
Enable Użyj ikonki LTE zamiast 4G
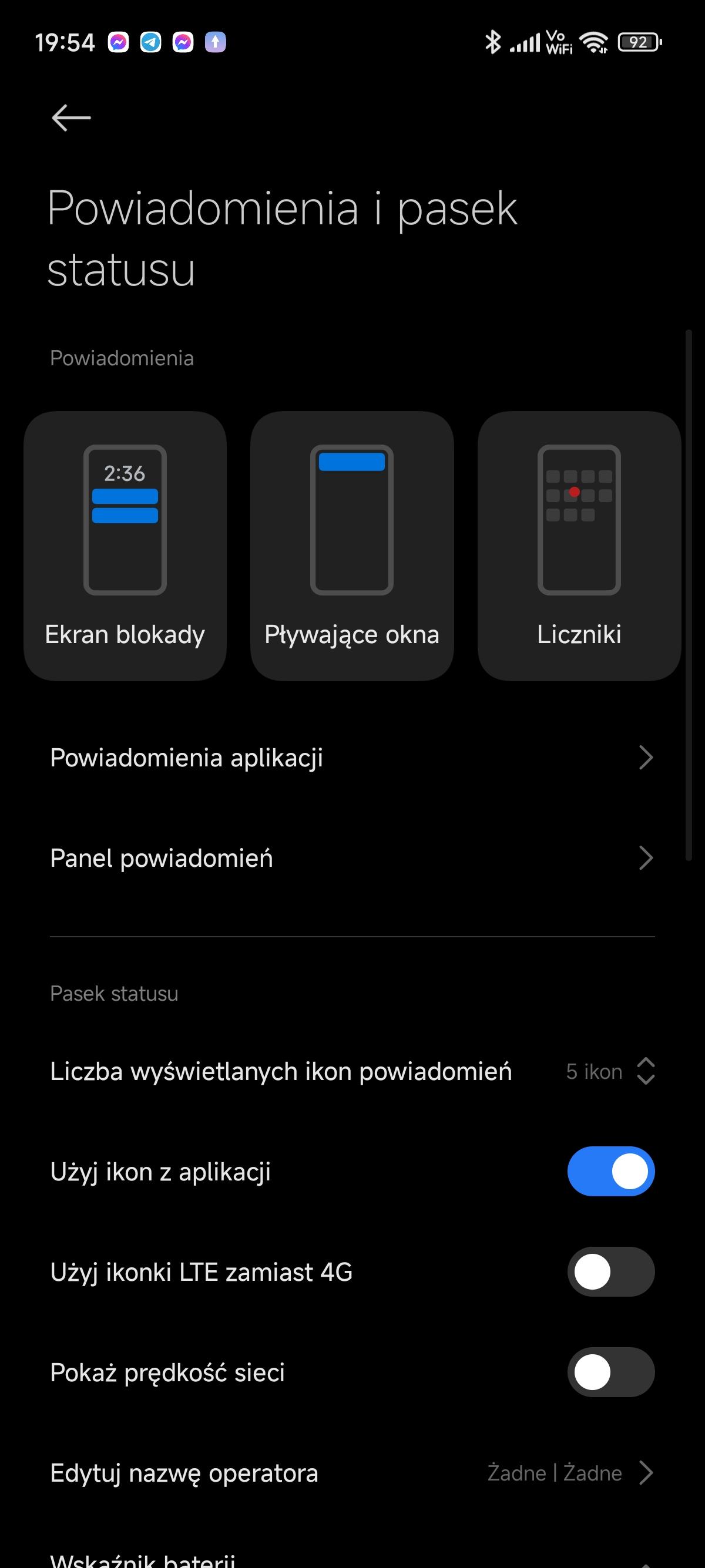pyautogui.click(x=610, y=1272)
